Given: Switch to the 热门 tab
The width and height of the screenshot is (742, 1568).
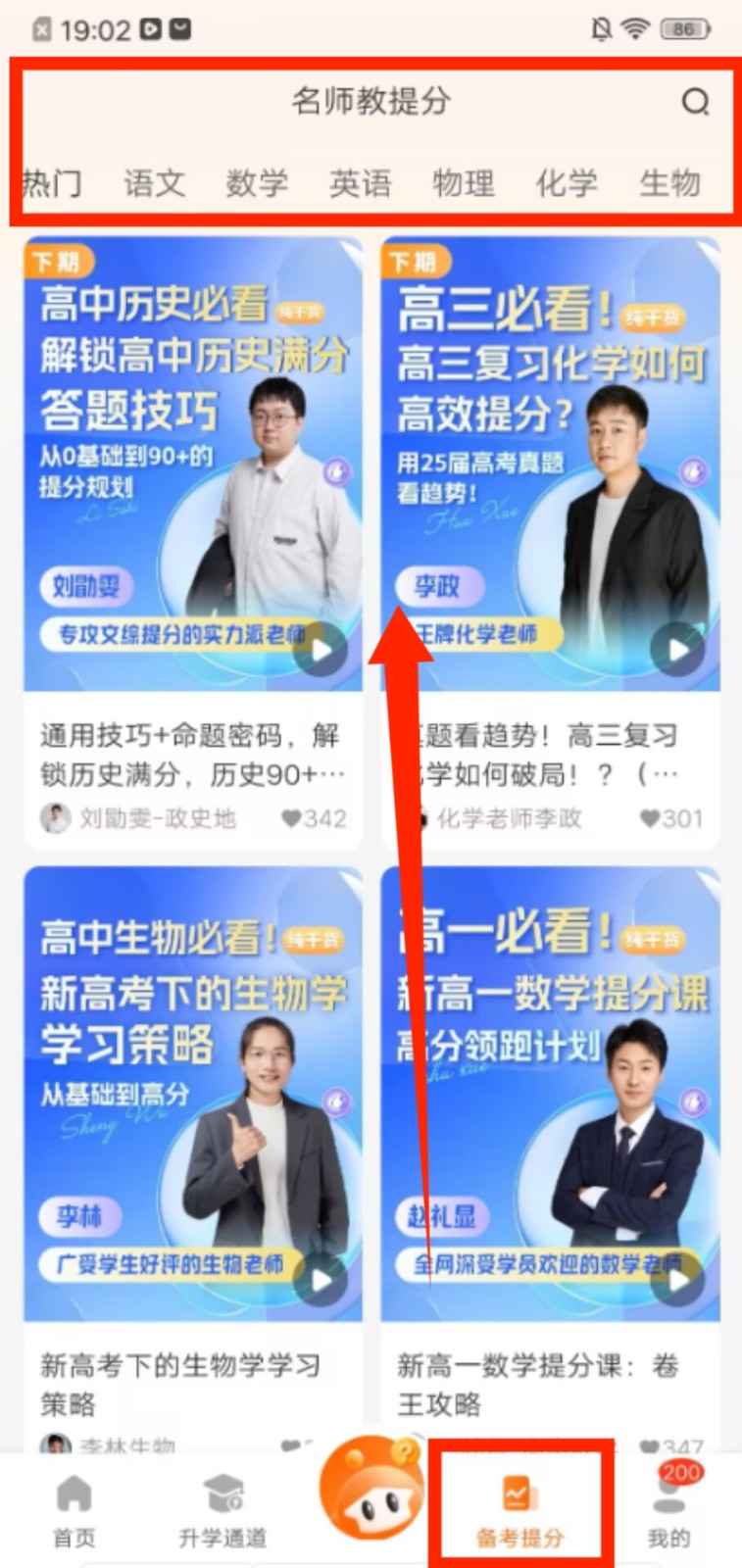Looking at the screenshot, I should coord(51,183).
